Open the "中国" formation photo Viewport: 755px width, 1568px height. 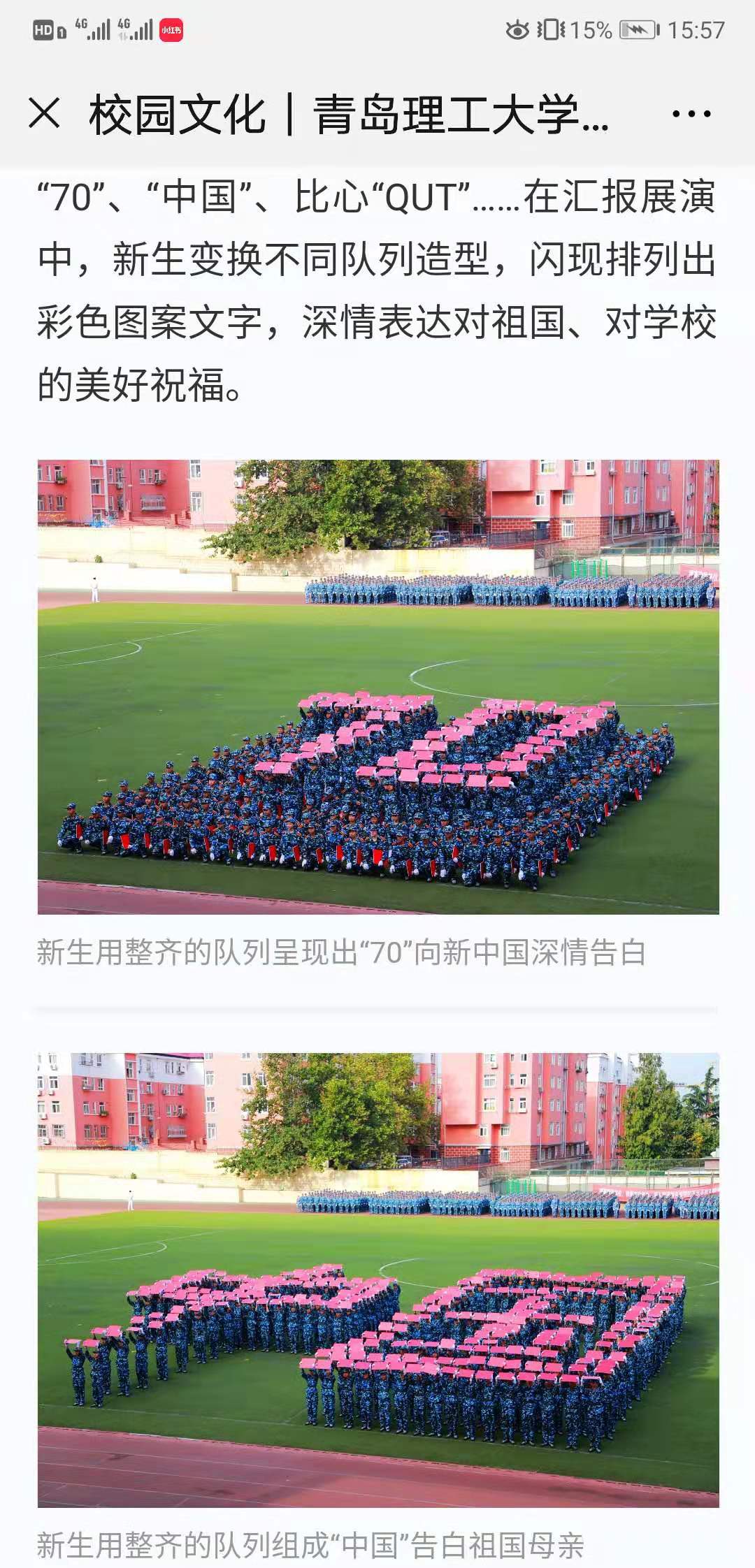click(x=377, y=1279)
